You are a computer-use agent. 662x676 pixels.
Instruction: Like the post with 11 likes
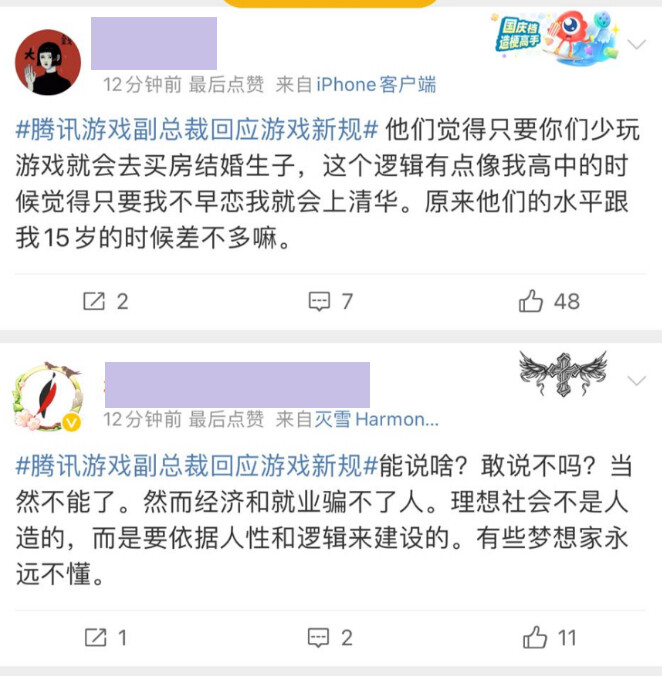point(549,637)
